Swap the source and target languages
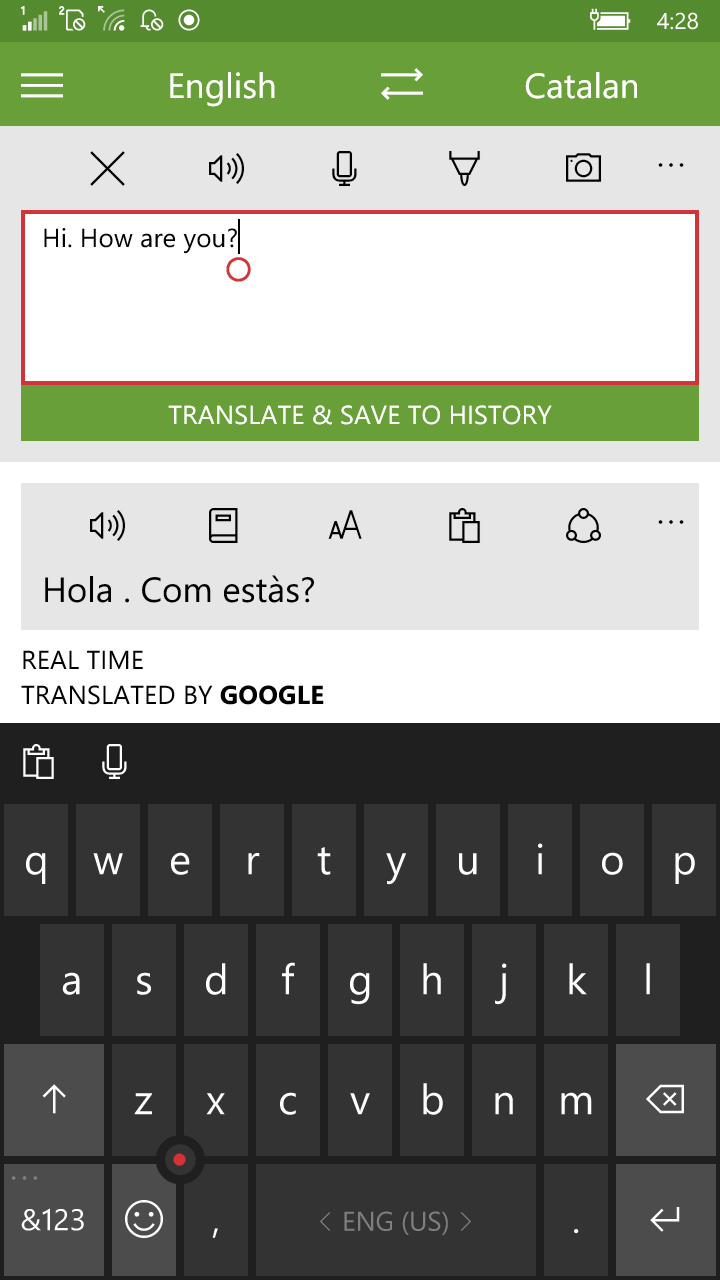 [402, 85]
